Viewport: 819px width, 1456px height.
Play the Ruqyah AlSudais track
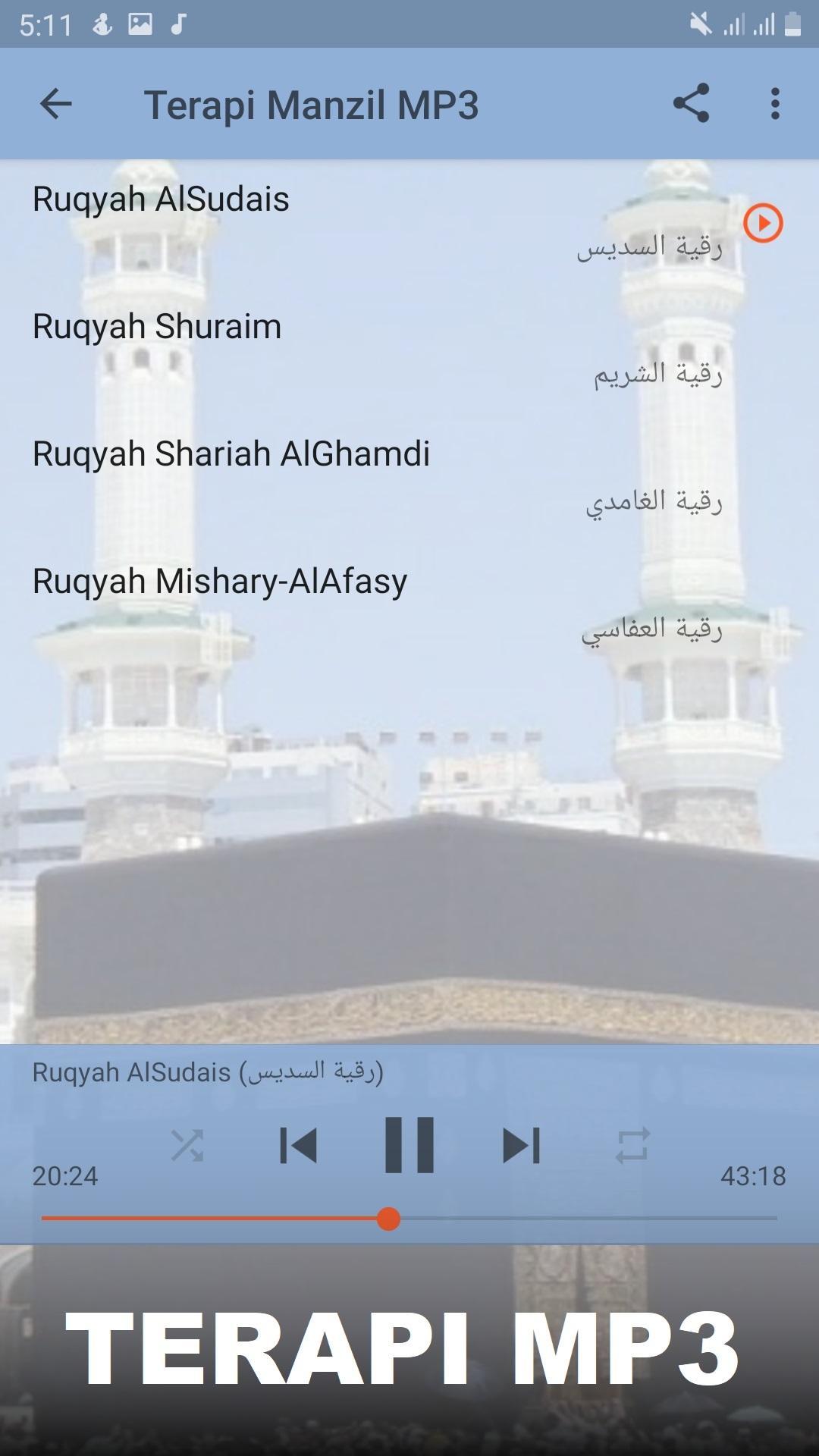762,223
